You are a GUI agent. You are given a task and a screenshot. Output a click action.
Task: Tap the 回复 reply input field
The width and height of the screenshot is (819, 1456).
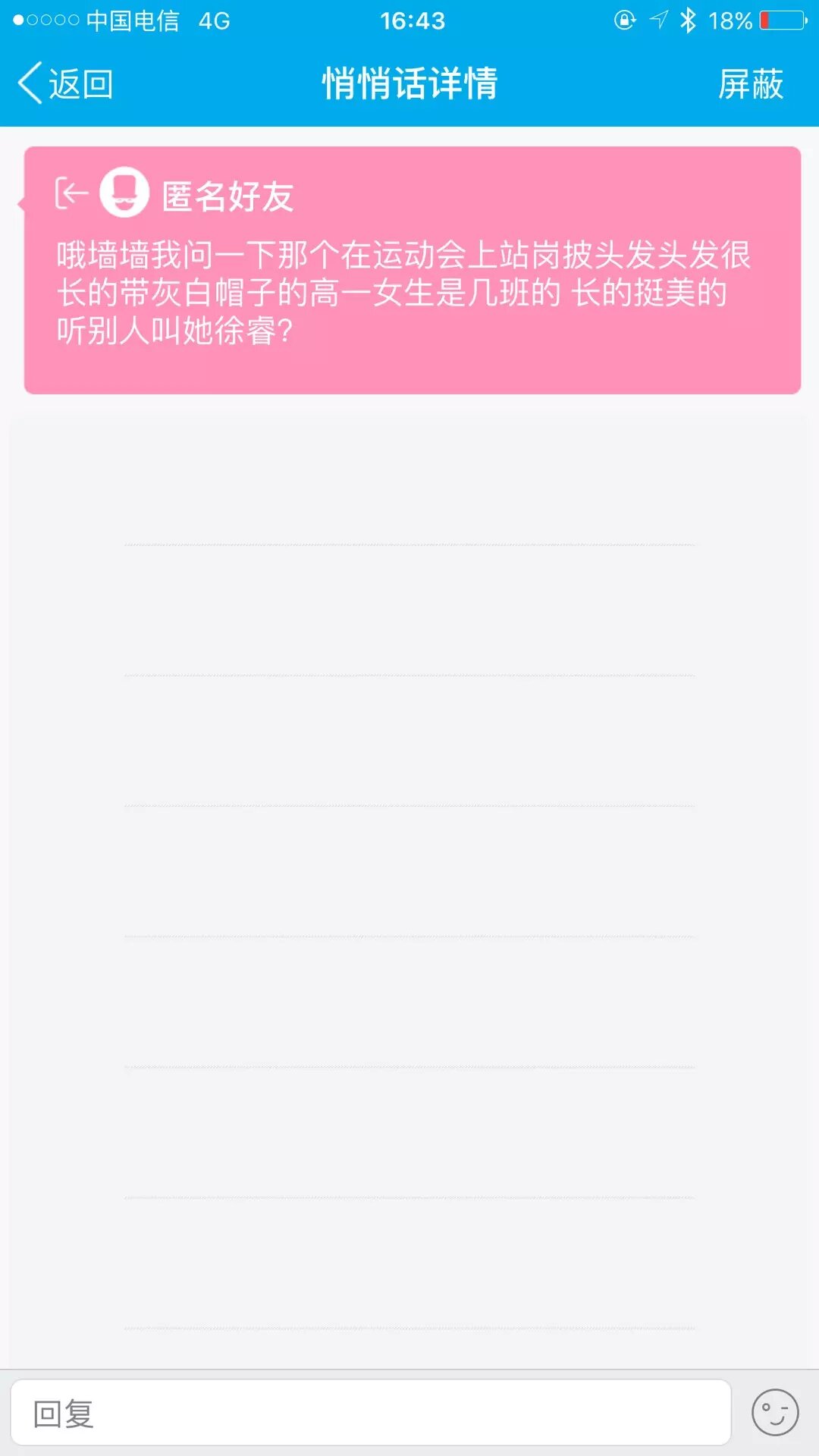click(x=370, y=1414)
